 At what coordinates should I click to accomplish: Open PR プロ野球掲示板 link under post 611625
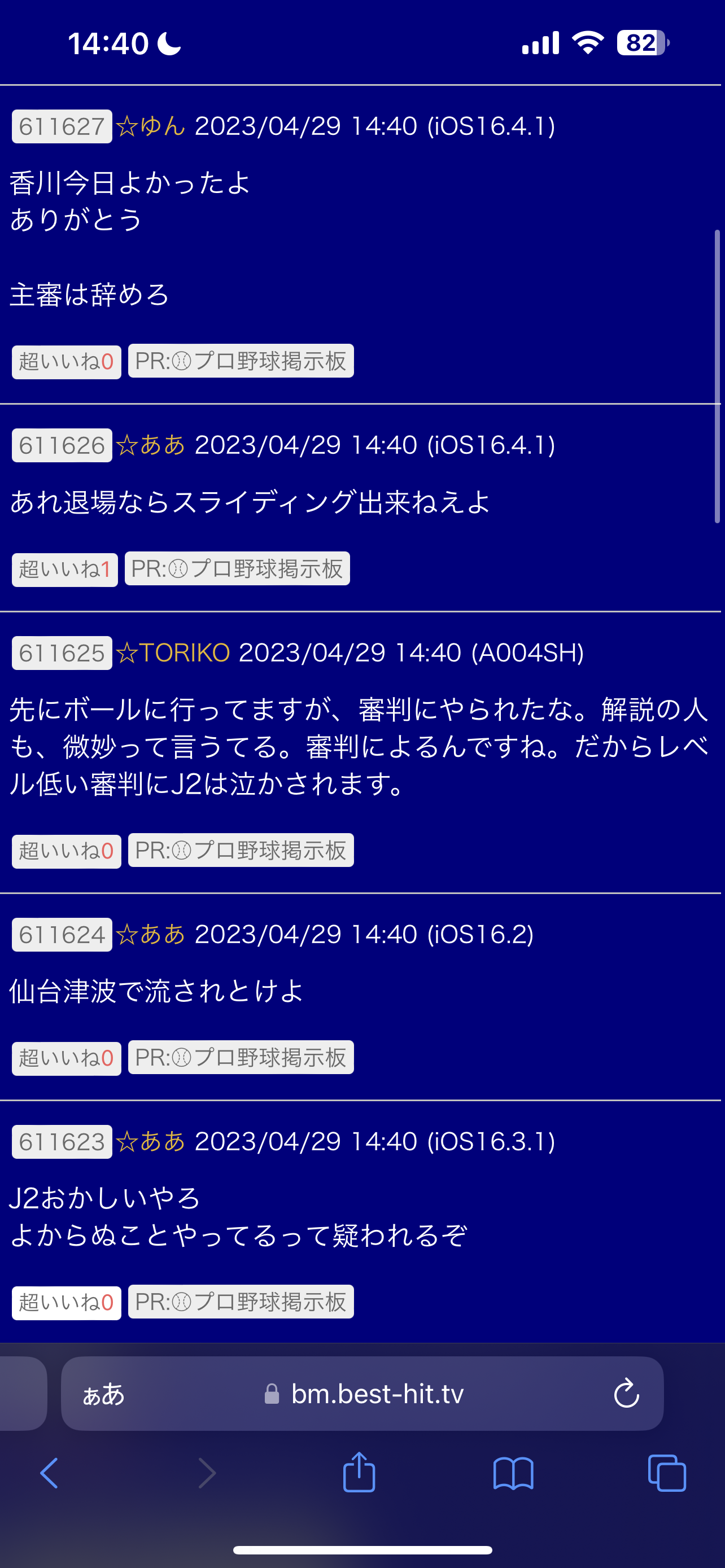[x=241, y=849]
